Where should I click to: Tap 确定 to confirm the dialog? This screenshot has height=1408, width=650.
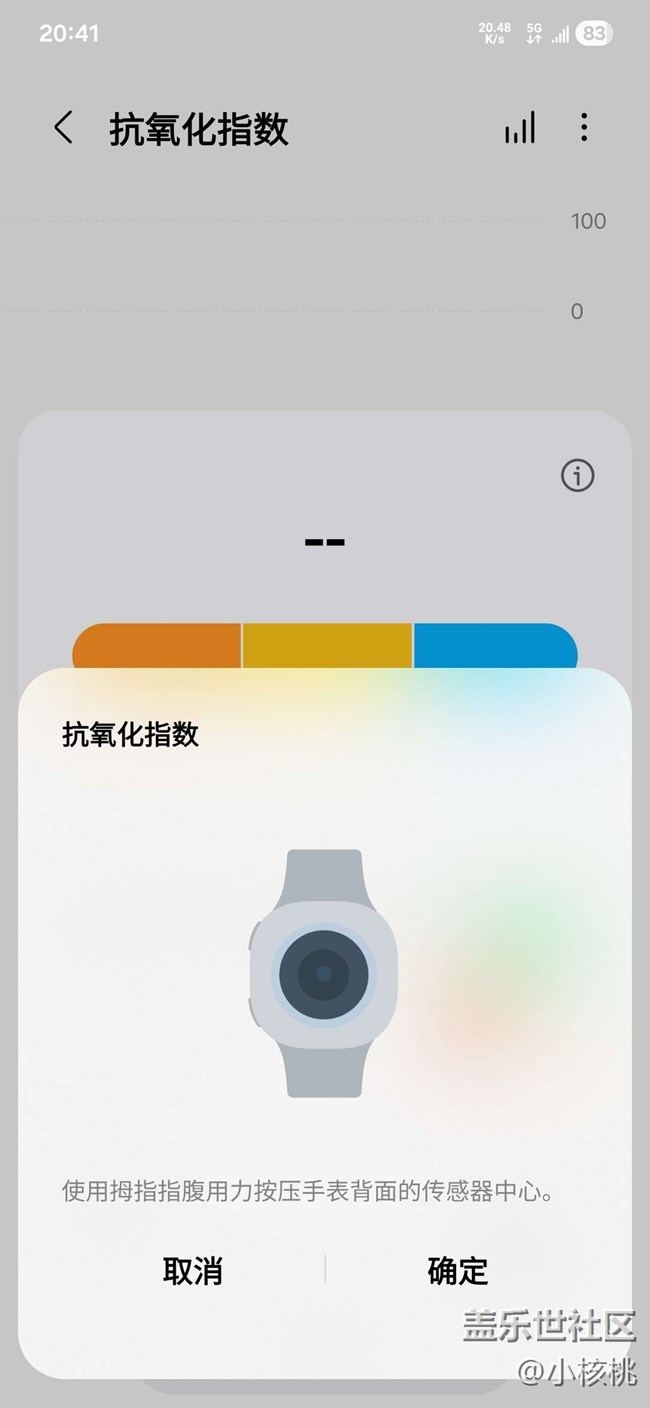[457, 1271]
